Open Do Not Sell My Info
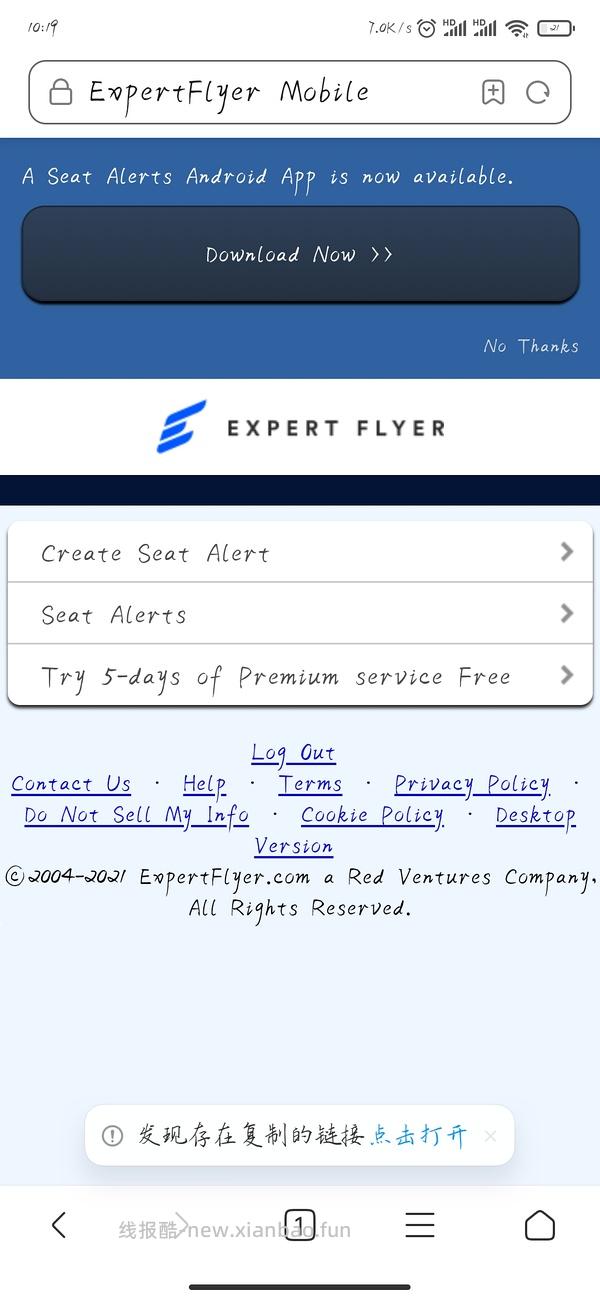Screen dimensions: 600x1300 point(136,815)
